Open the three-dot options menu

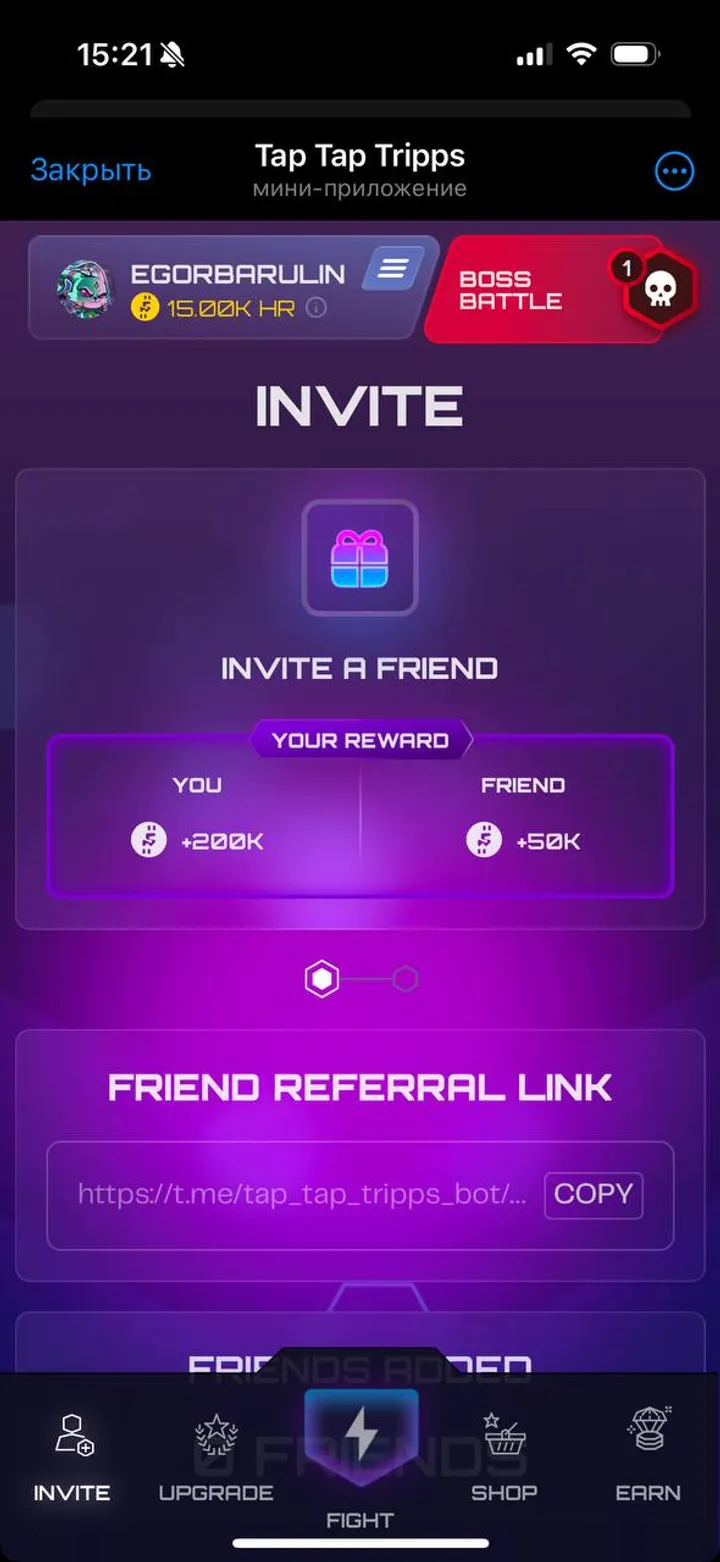pos(673,172)
